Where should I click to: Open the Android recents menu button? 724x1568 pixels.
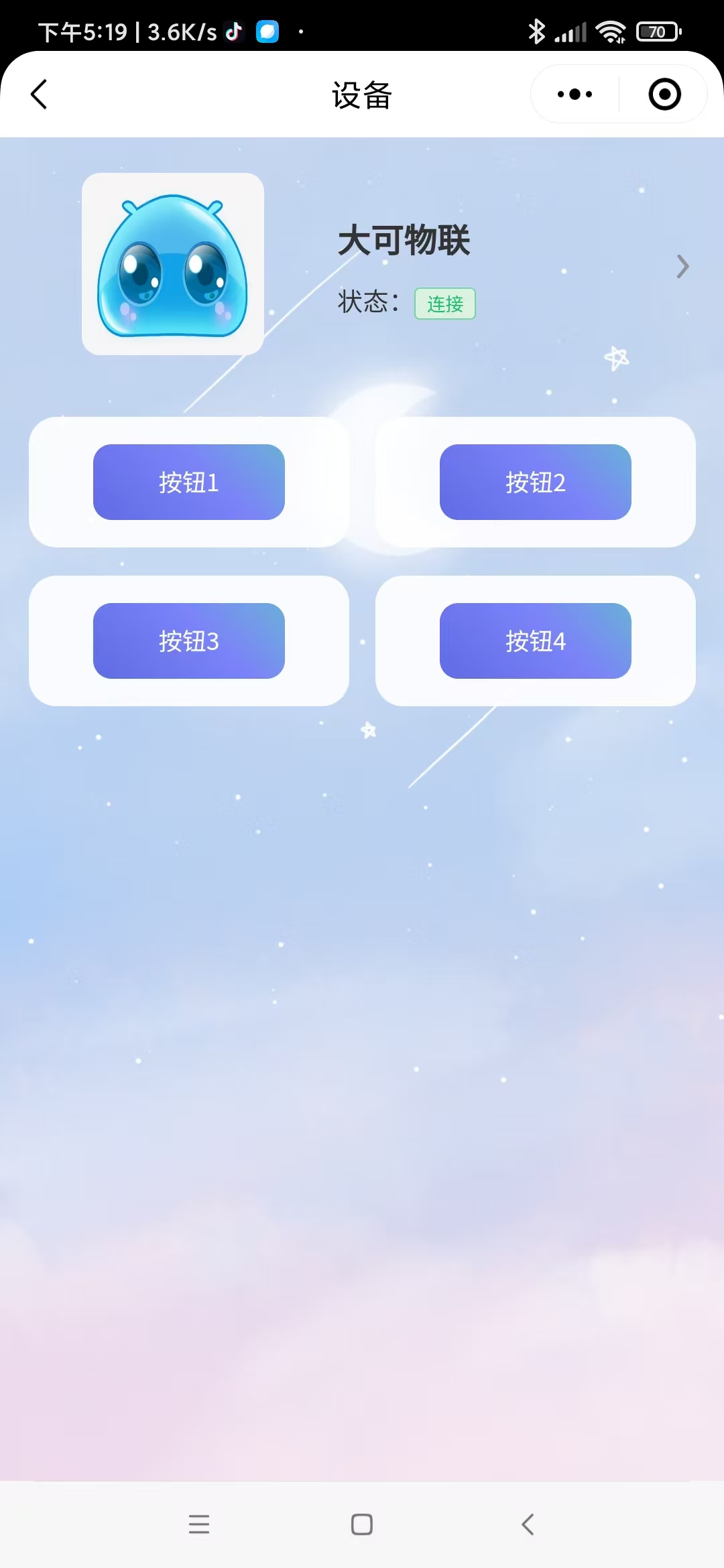click(199, 1525)
